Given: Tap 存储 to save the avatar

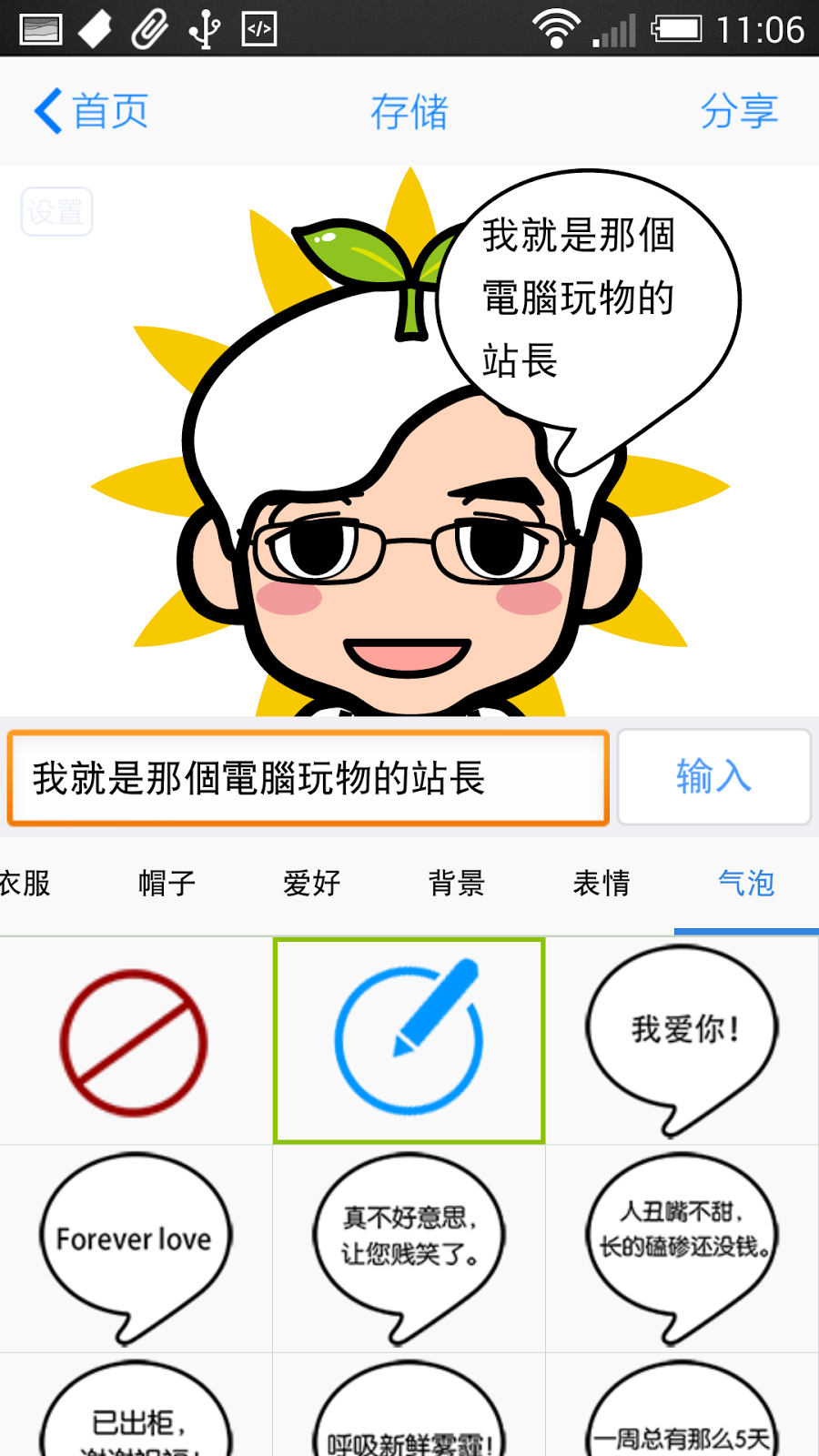Looking at the screenshot, I should pyautogui.click(x=409, y=112).
